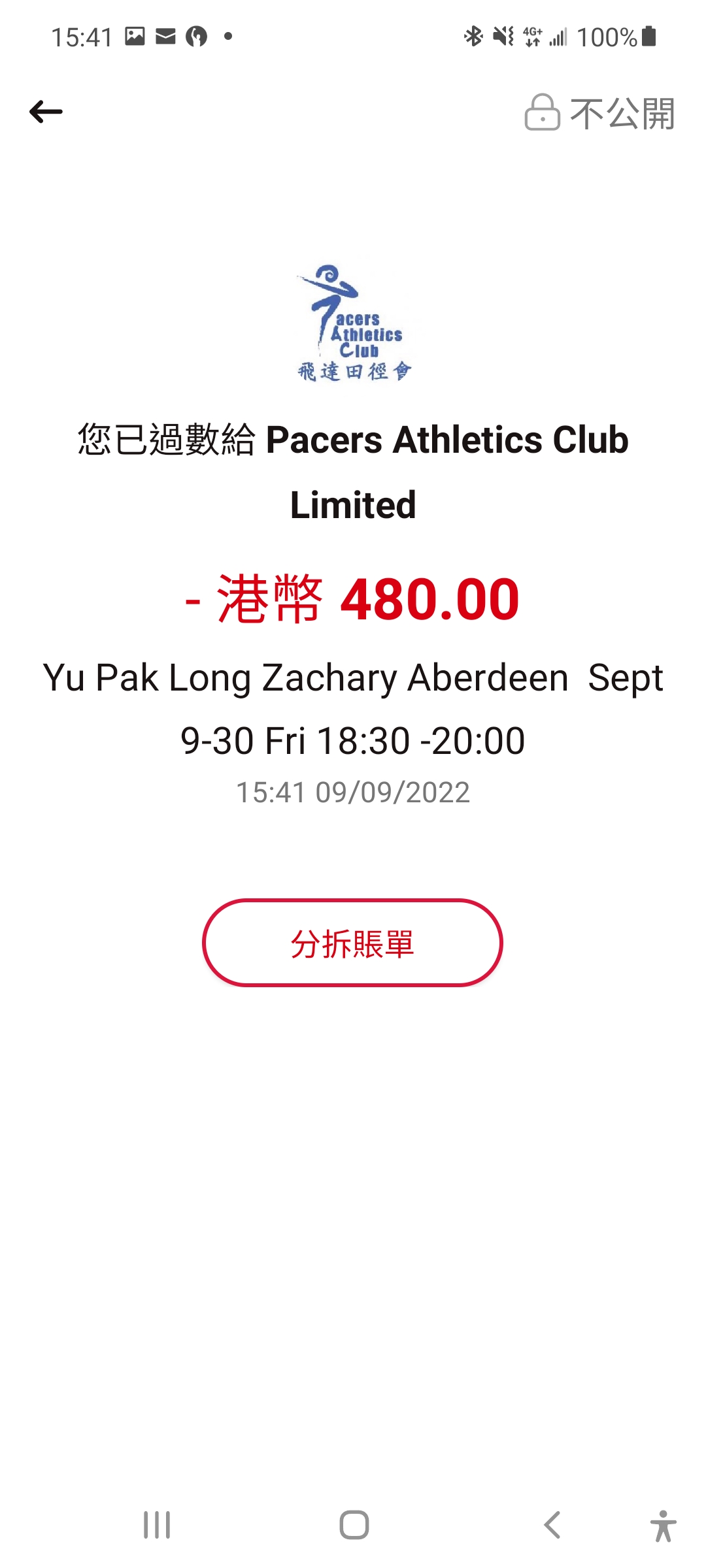Open the accessibility shortcut in the navigation bar
The height and width of the screenshot is (1568, 706).
point(663,1525)
